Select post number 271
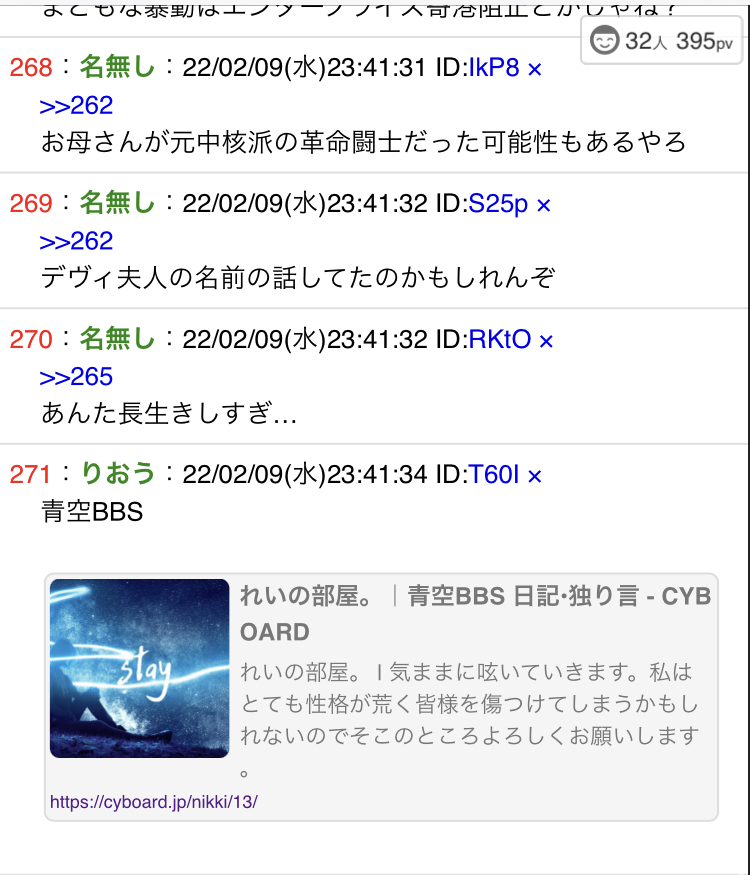The width and height of the screenshot is (750, 875). pyautogui.click(x=31, y=475)
